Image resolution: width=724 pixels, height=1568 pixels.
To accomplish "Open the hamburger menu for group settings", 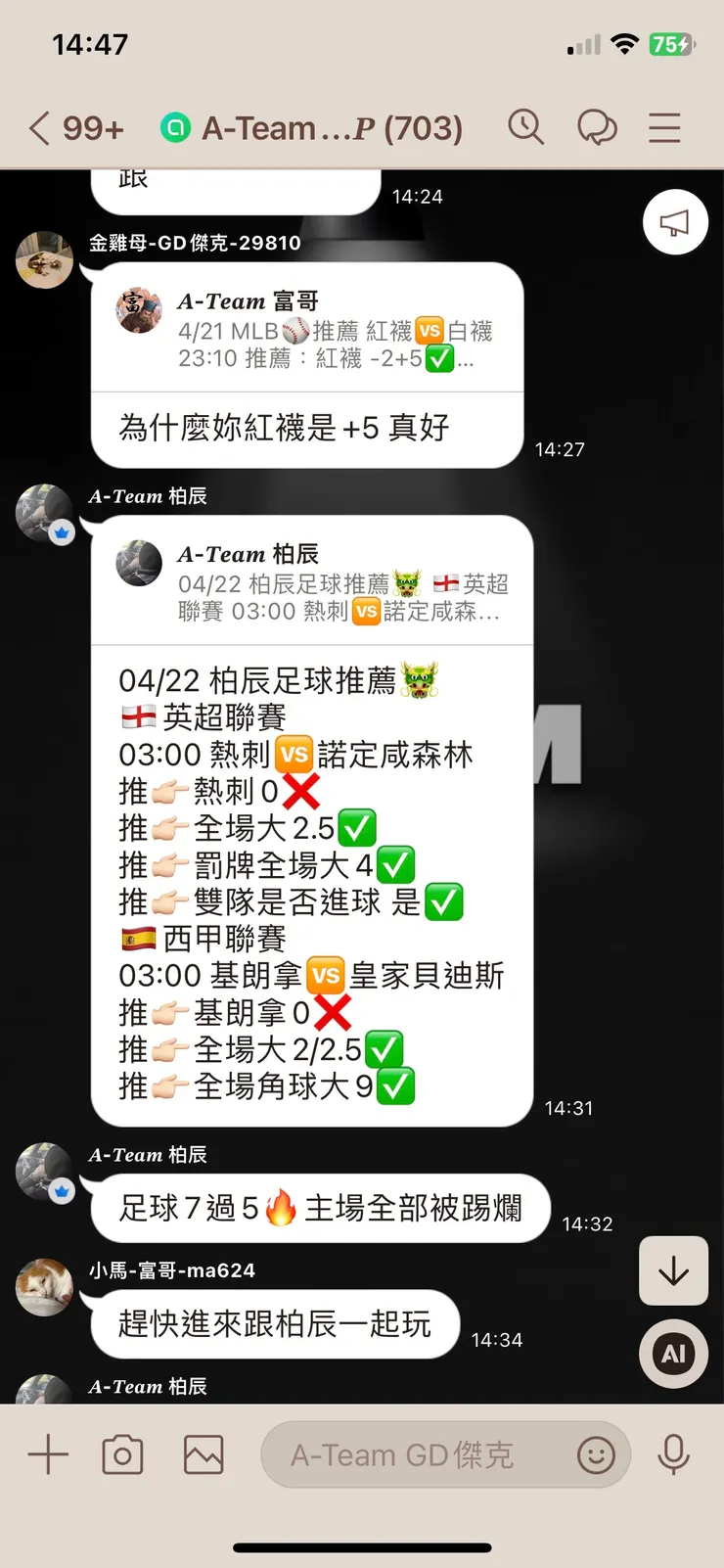I will [x=664, y=127].
